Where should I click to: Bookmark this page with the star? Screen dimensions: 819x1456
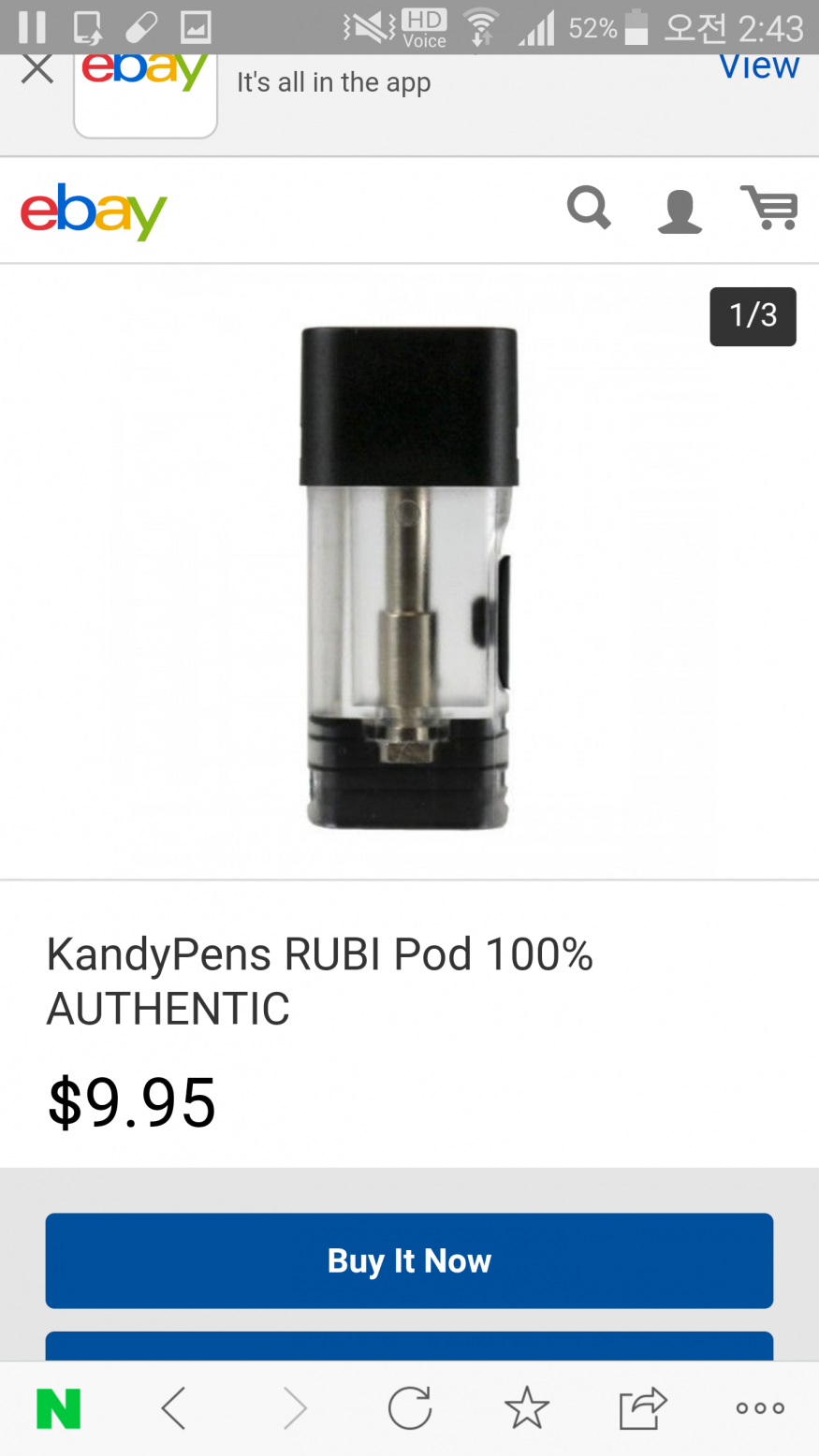[x=526, y=1408]
